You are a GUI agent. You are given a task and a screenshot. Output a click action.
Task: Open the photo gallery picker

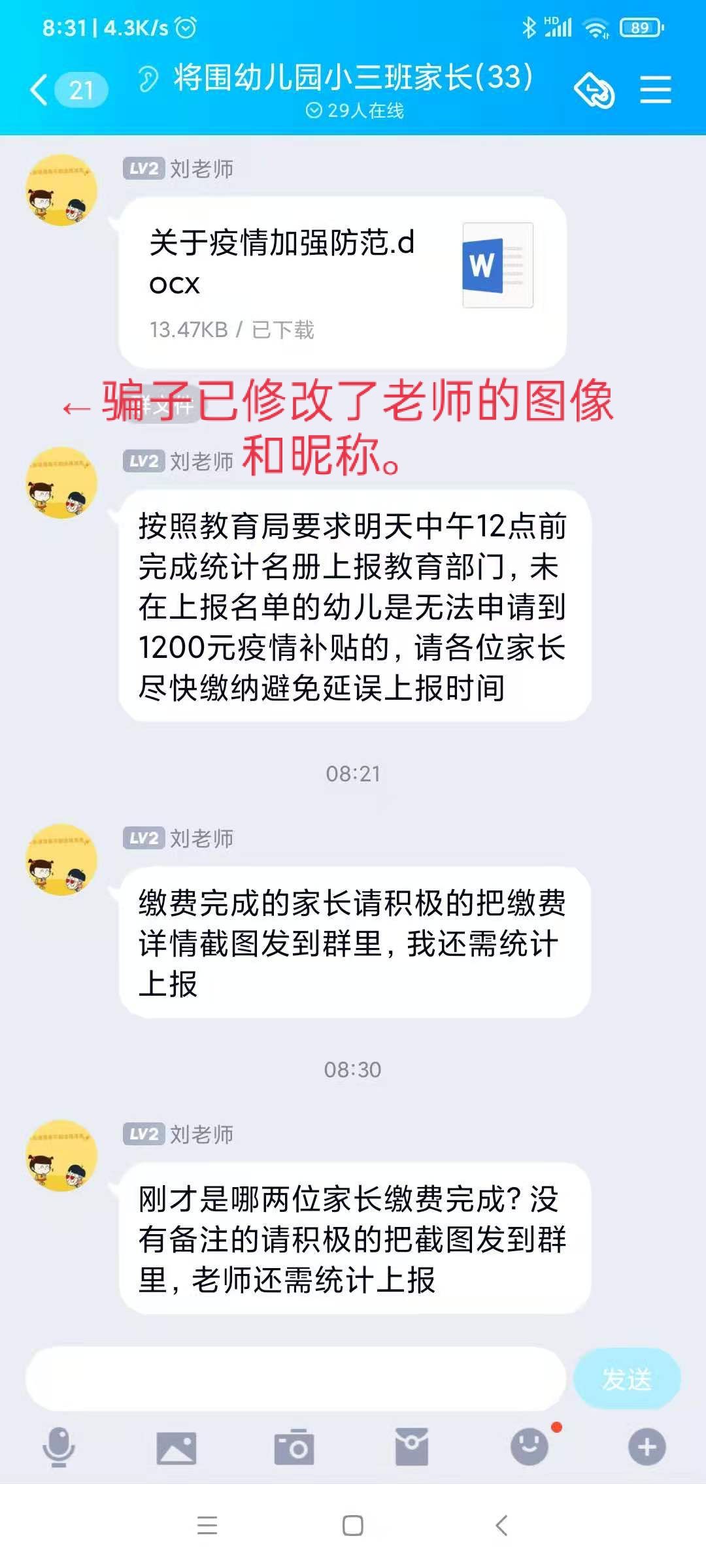point(176,1447)
